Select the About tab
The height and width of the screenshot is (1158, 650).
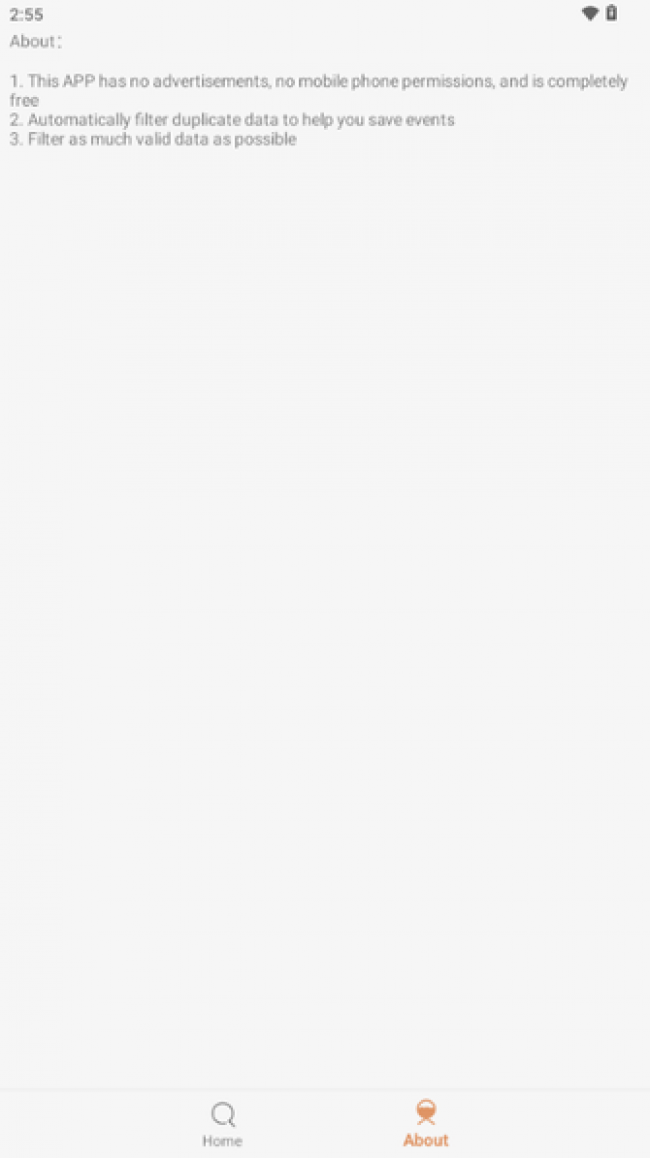coord(426,1124)
